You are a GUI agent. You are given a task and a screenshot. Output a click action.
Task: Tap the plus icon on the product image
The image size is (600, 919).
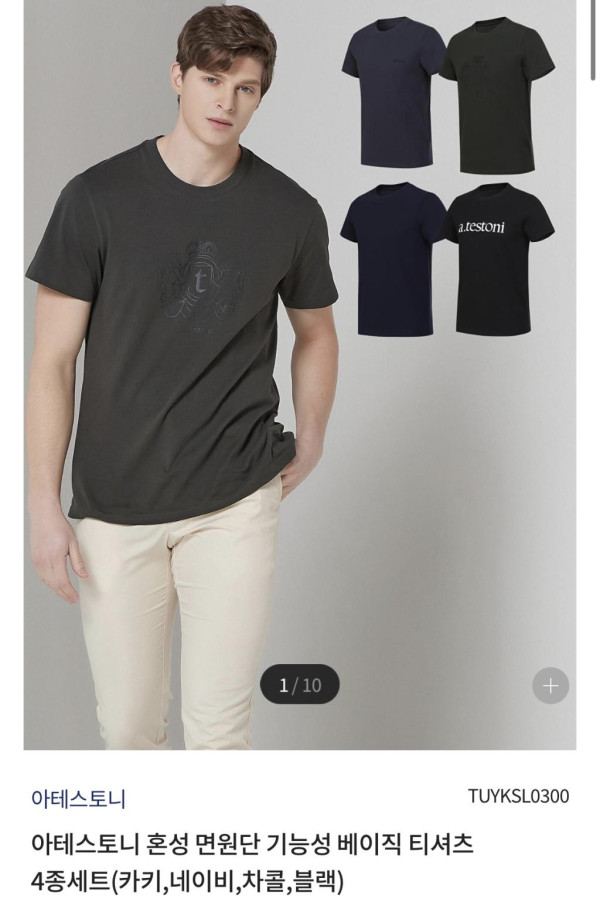[550, 685]
